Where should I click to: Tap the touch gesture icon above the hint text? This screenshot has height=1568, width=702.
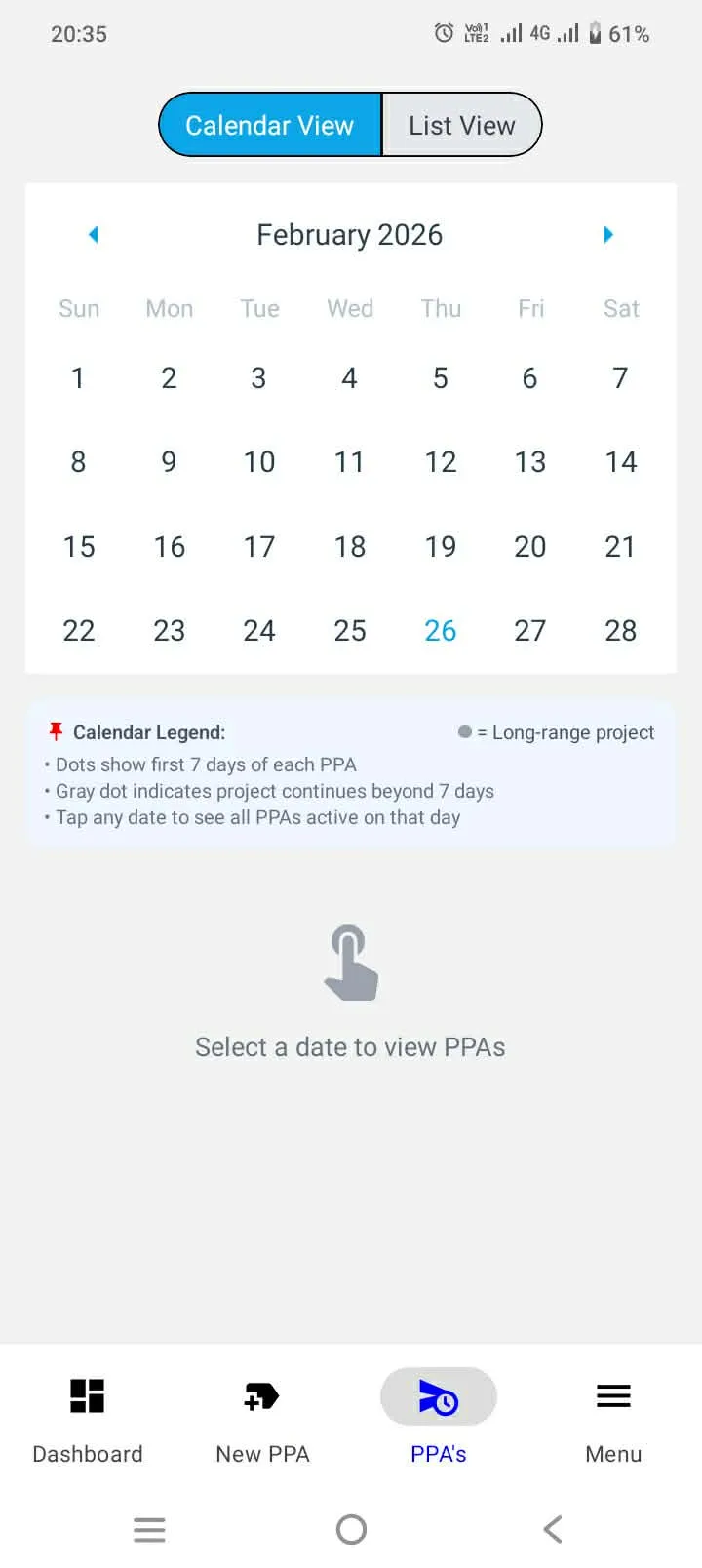[350, 961]
